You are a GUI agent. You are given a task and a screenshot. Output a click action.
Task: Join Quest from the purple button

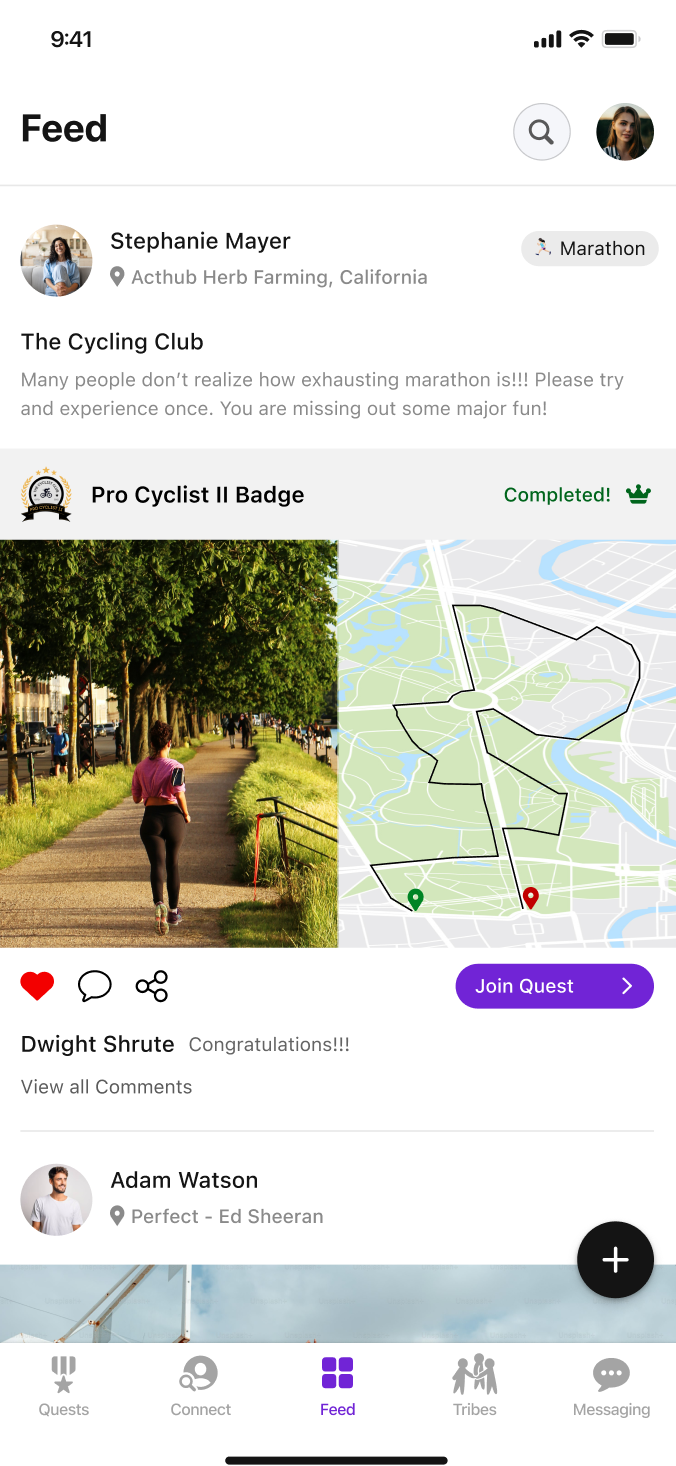(554, 986)
